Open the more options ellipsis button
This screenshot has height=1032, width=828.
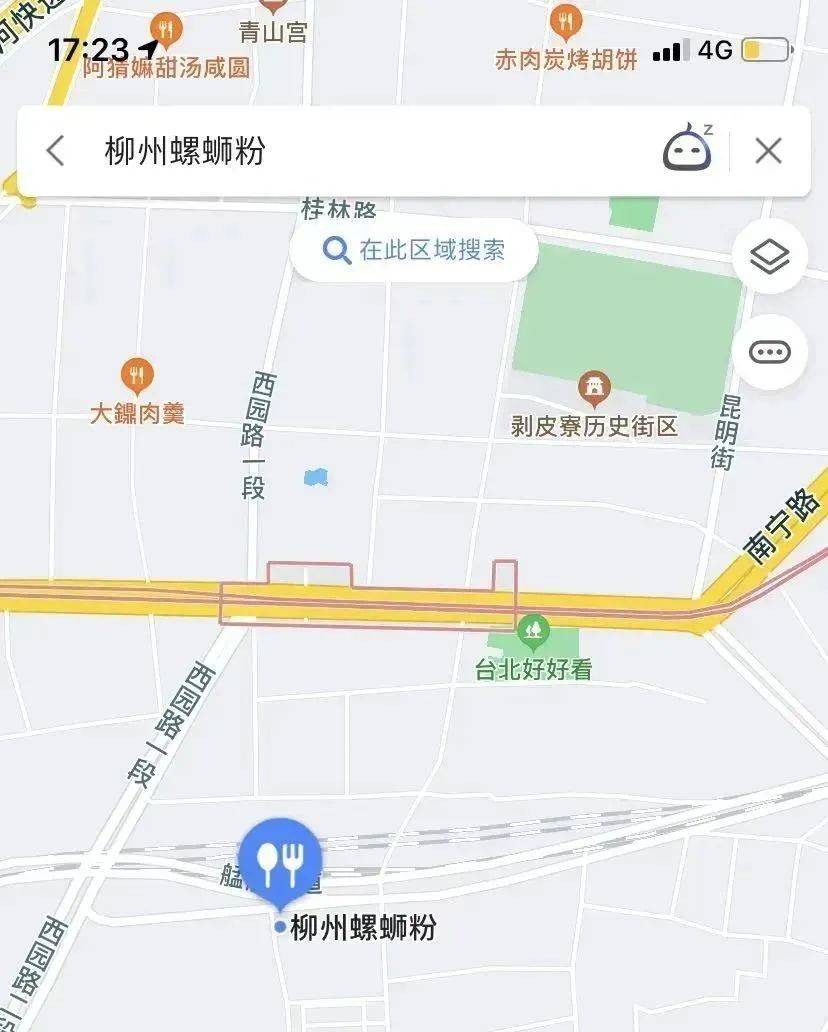(x=769, y=352)
